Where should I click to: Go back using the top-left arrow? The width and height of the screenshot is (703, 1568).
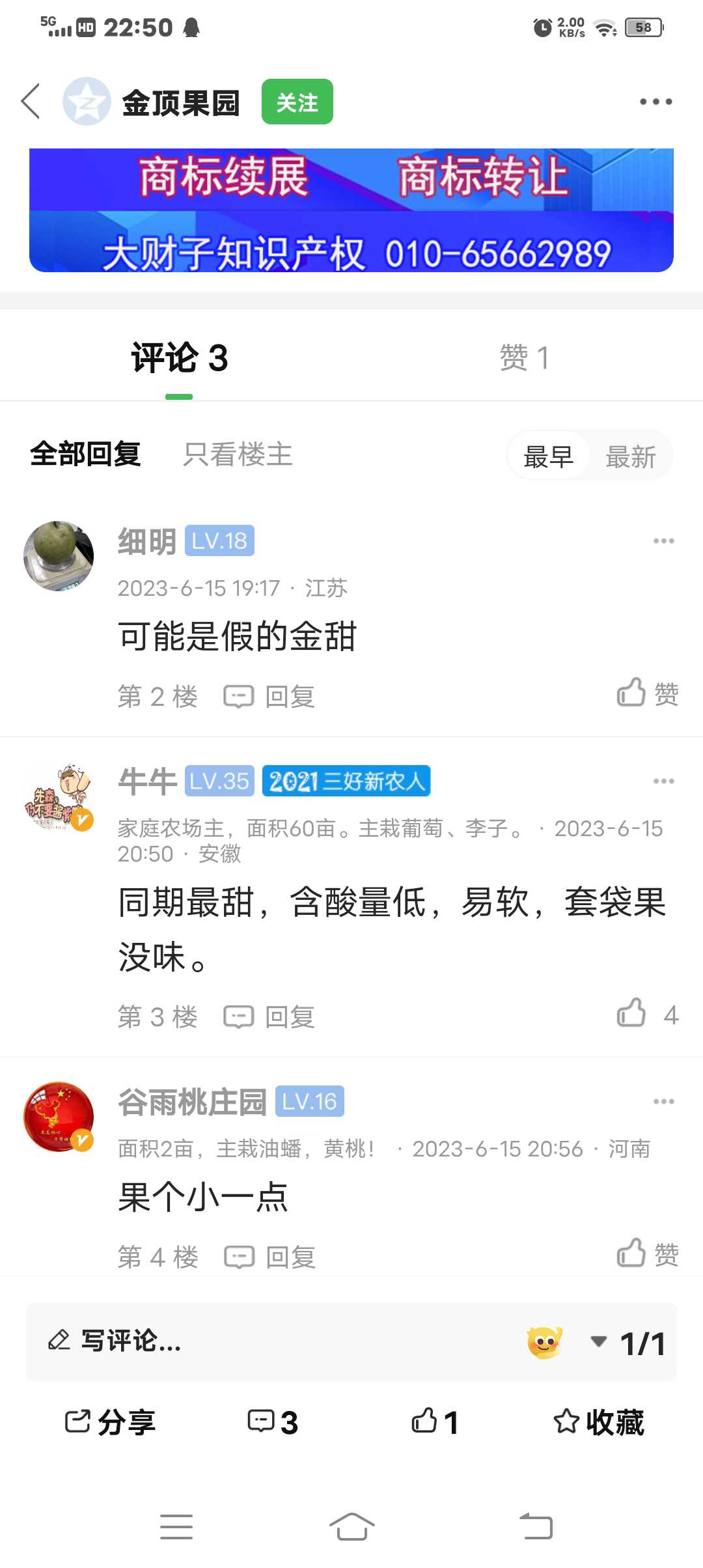tap(31, 102)
